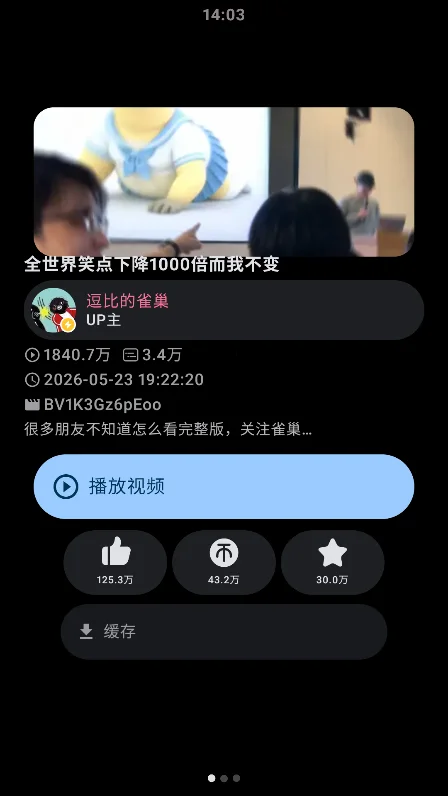Open the video cover thumbnail
The image size is (448, 796).
(x=224, y=182)
